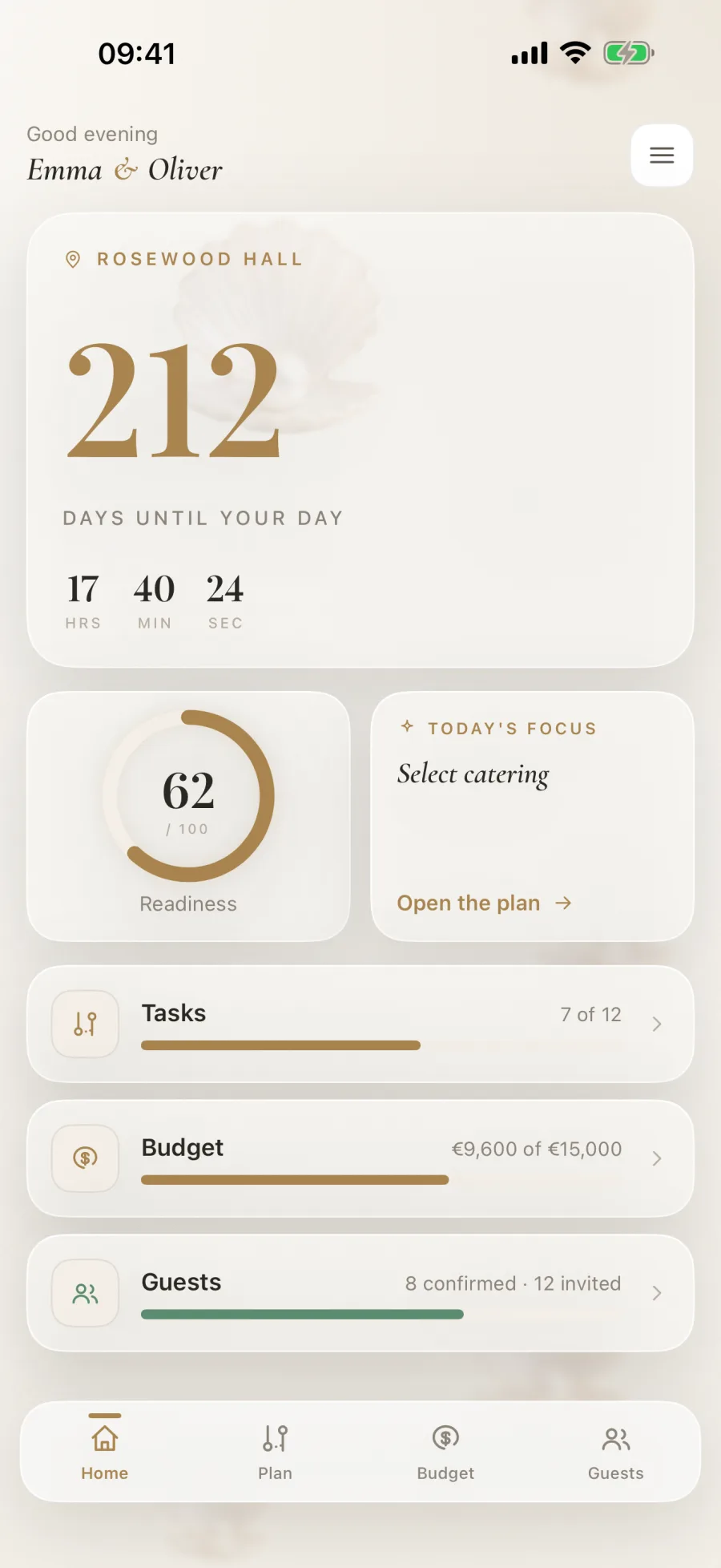Screen dimensions: 721x1568
Task: Switch to the Budget tab in bottom bar
Action: [x=445, y=1453]
